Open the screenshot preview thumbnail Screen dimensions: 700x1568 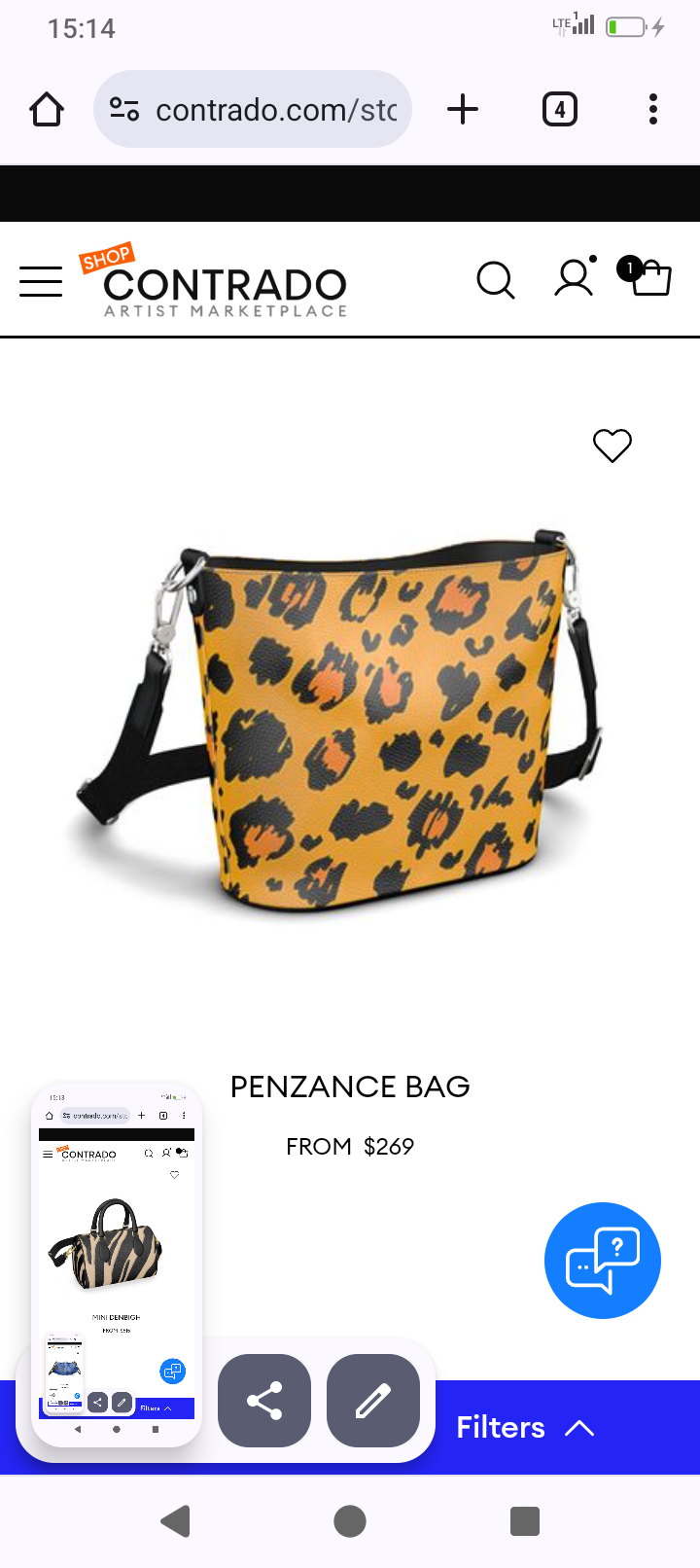(117, 1265)
